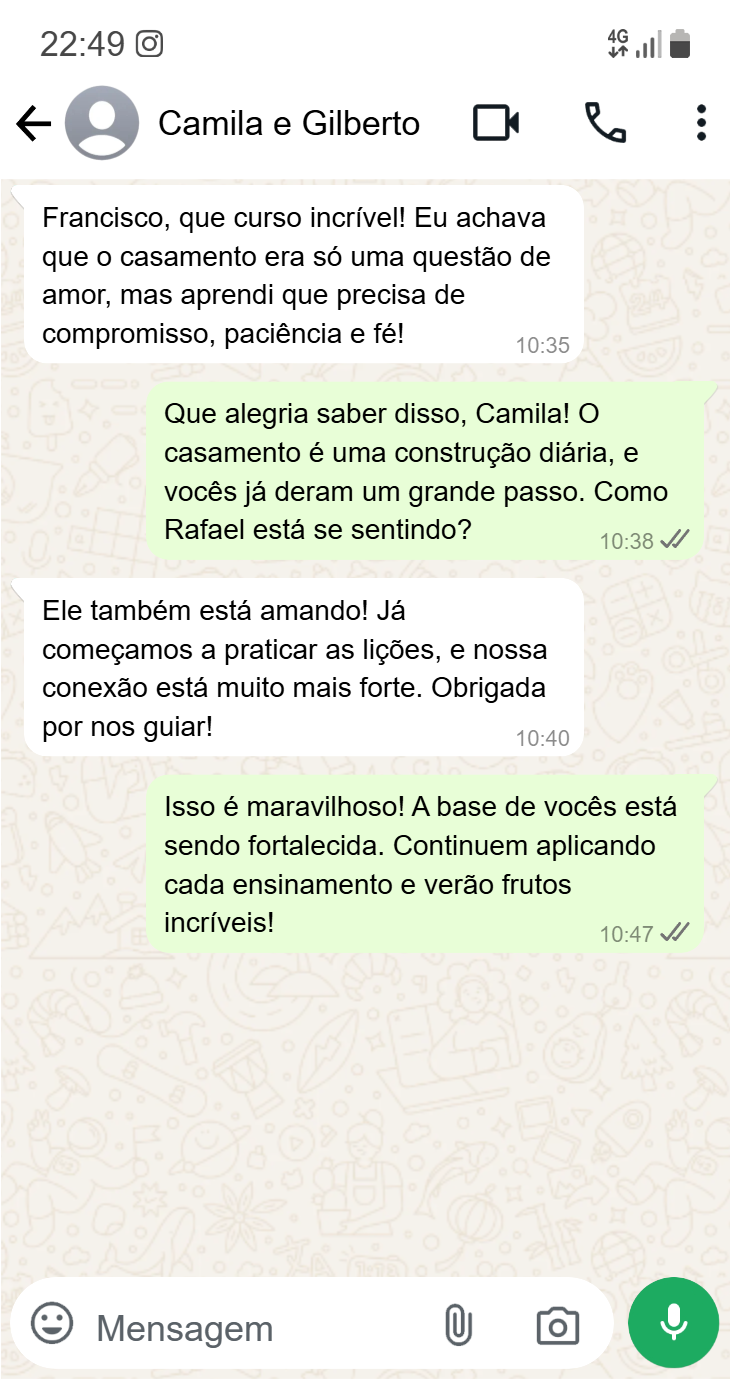Image resolution: width=730 pixels, height=1380 pixels.
Task: Open the camera to send a photo
Action: [x=558, y=1326]
